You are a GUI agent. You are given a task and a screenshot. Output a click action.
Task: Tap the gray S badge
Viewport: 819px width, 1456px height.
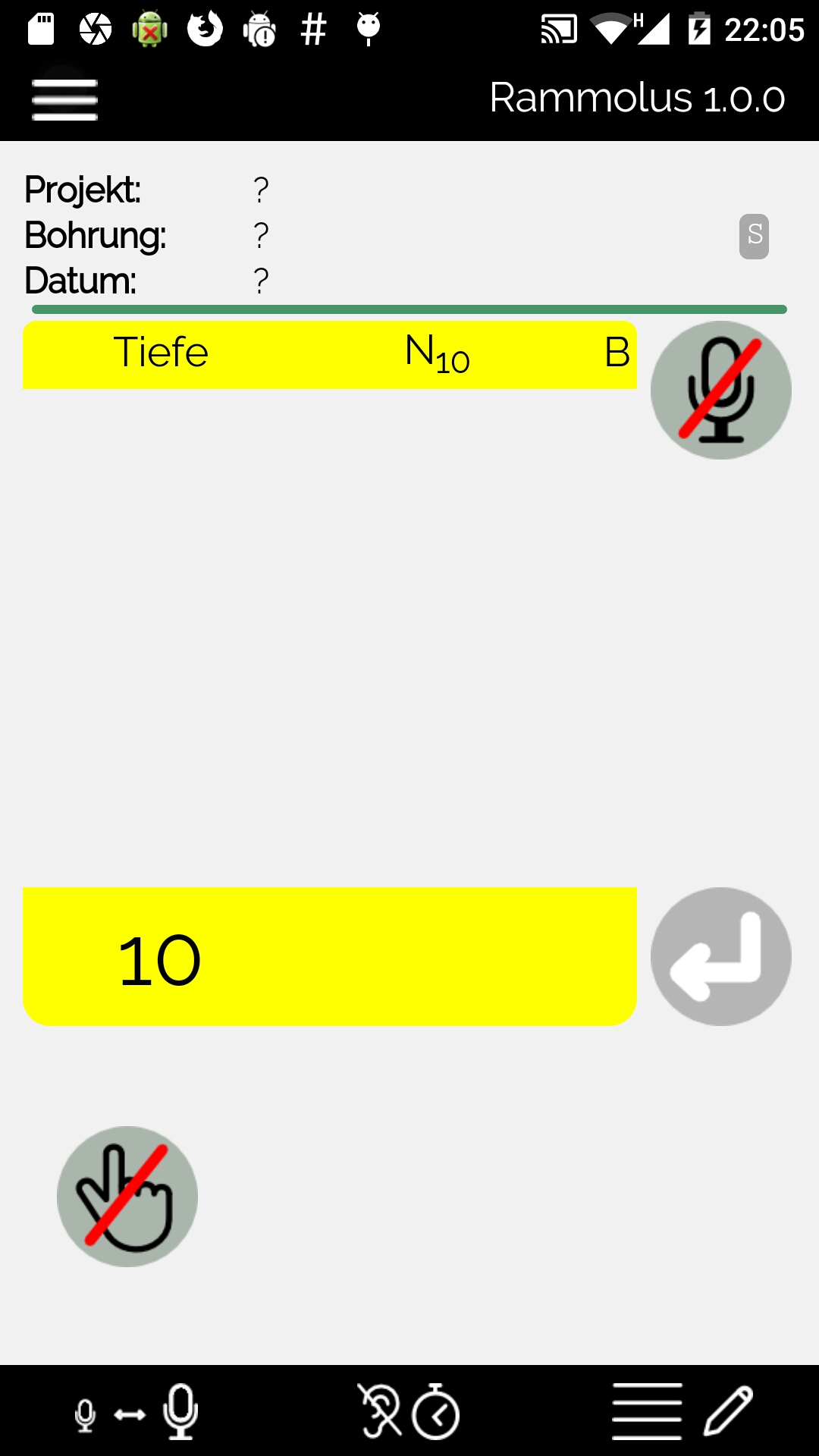click(754, 236)
